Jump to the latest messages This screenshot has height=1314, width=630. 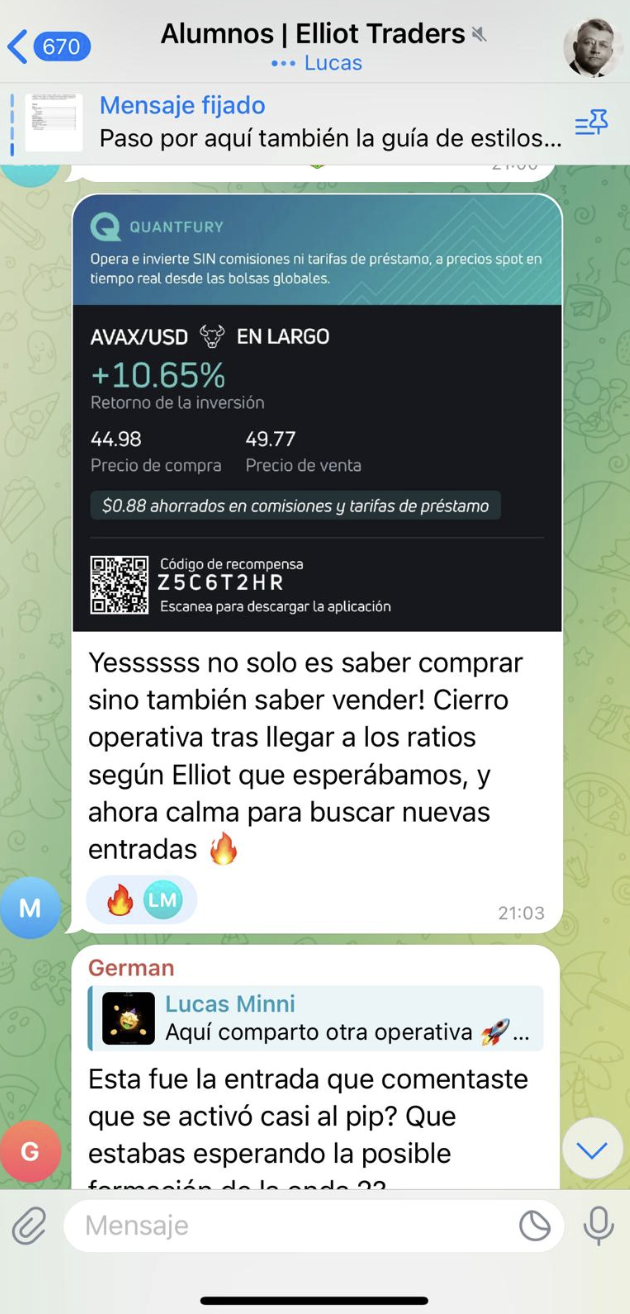coord(592,1151)
